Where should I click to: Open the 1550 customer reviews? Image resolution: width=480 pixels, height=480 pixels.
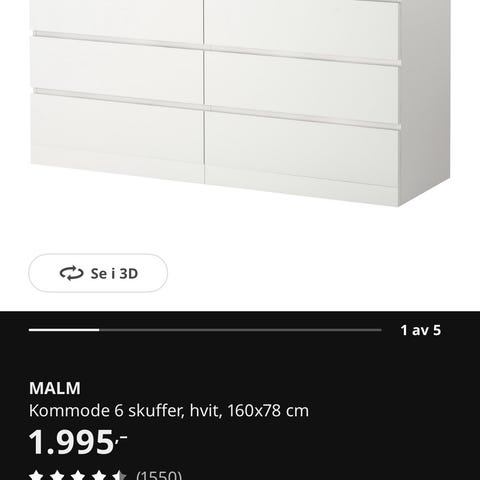pyautogui.click(x=159, y=475)
